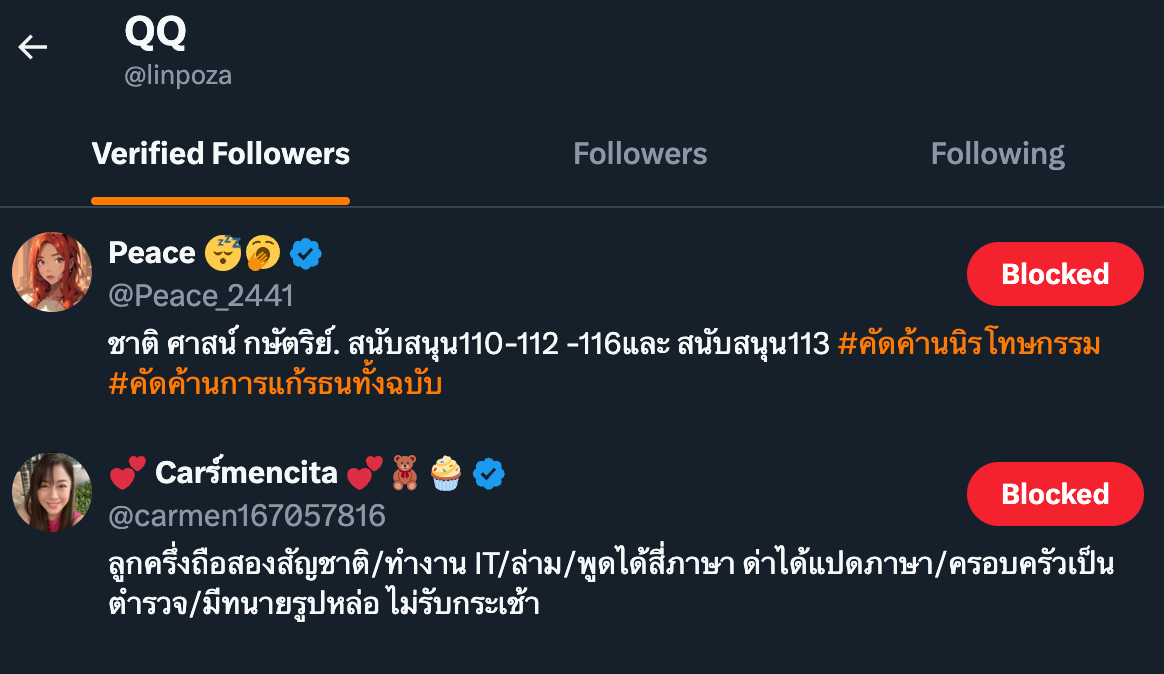
Task: Switch to the Followers tab
Action: pyautogui.click(x=640, y=154)
